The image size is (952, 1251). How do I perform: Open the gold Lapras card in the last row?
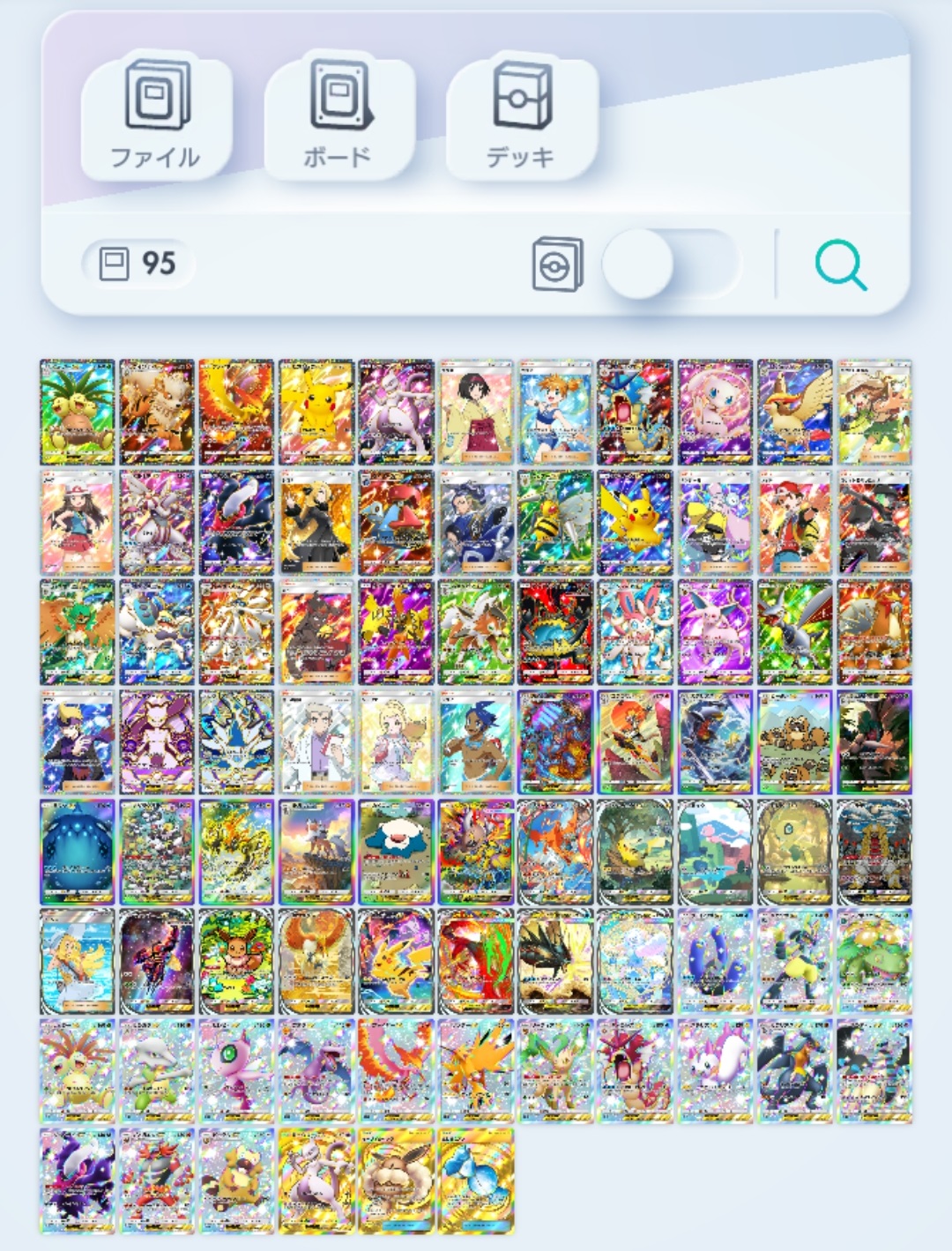(x=476, y=1181)
